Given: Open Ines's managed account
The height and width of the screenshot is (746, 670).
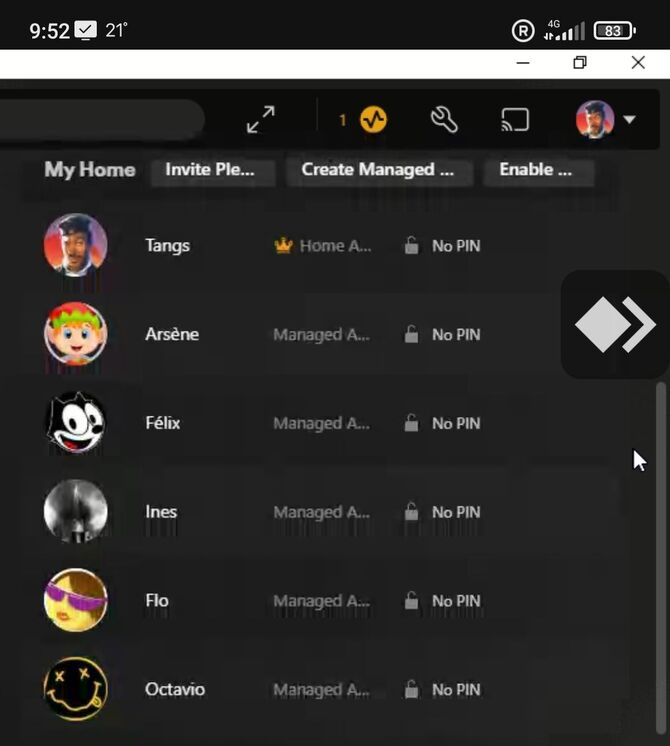Looking at the screenshot, I should [161, 512].
